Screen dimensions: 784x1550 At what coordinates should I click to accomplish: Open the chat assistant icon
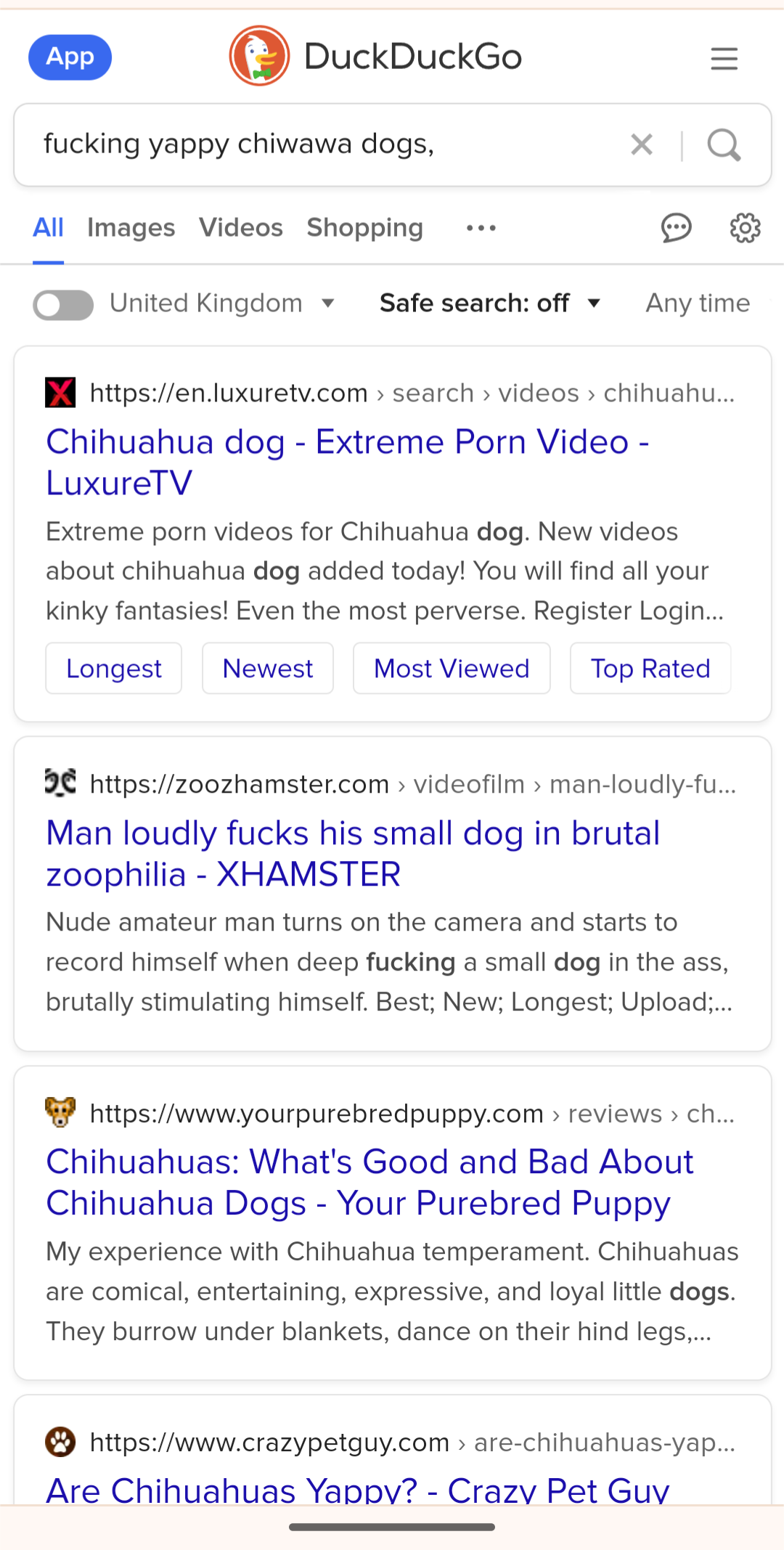click(x=676, y=228)
